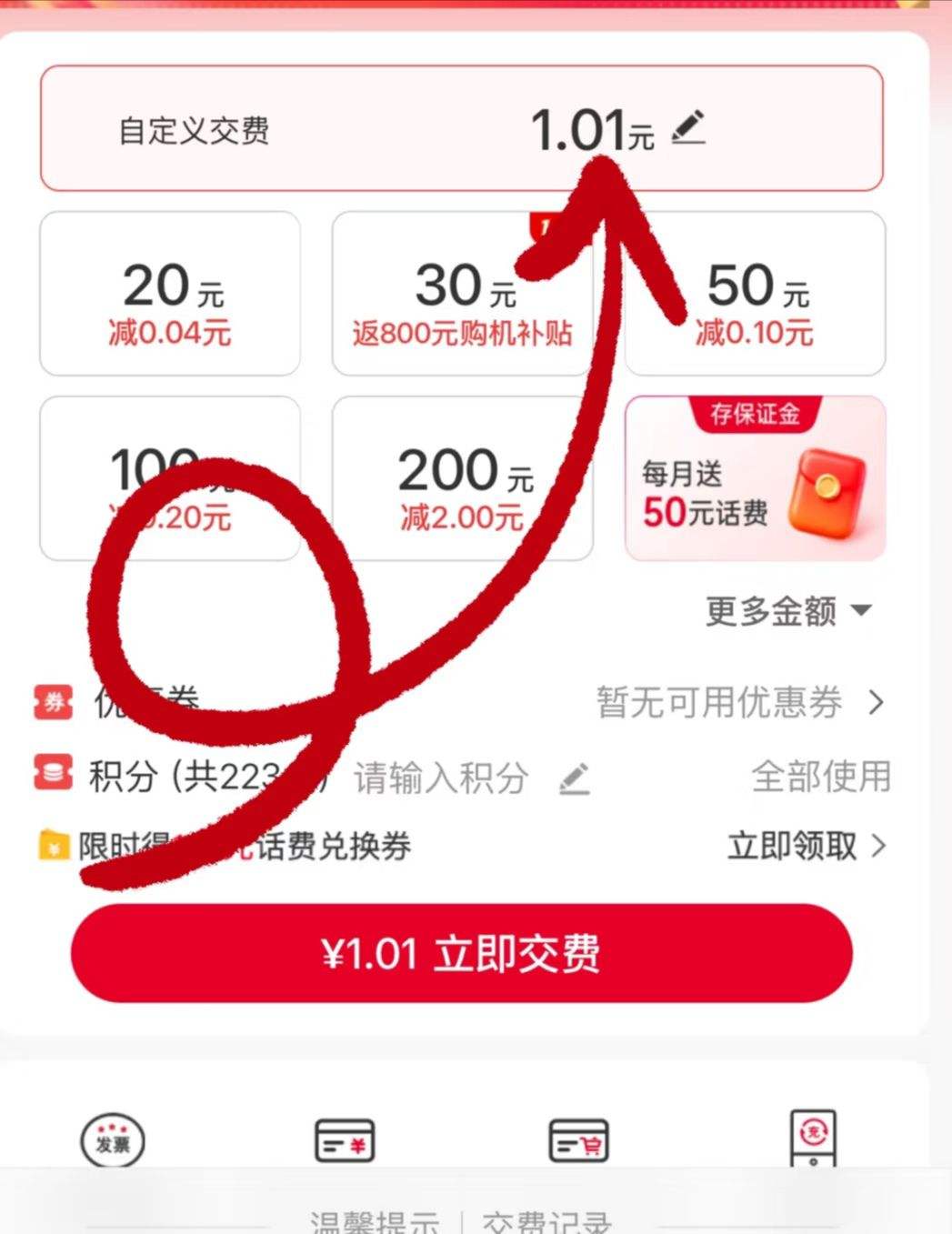Open the yellow 限时得 folder icon

(x=53, y=845)
